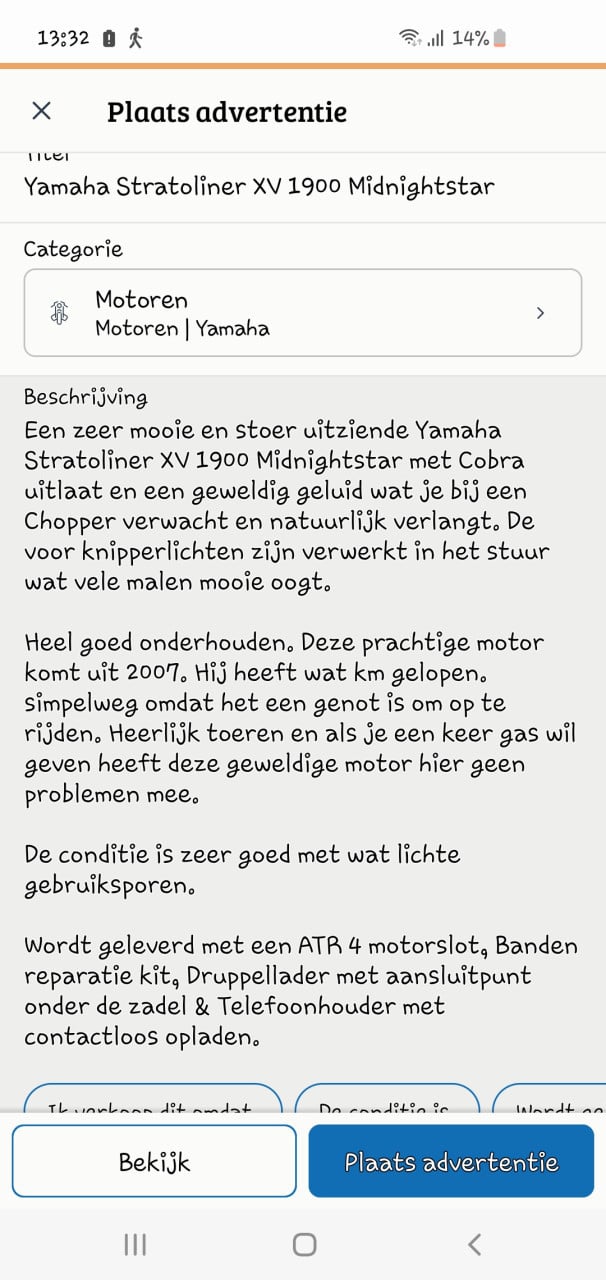Viewport: 606px width, 1280px height.
Task: Preview the ad with Bekijk
Action: (x=154, y=1162)
